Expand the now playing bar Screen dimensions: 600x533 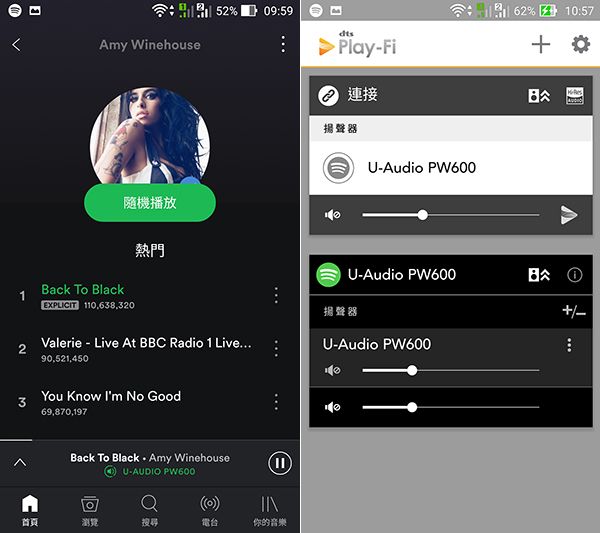pyautogui.click(x=20, y=462)
